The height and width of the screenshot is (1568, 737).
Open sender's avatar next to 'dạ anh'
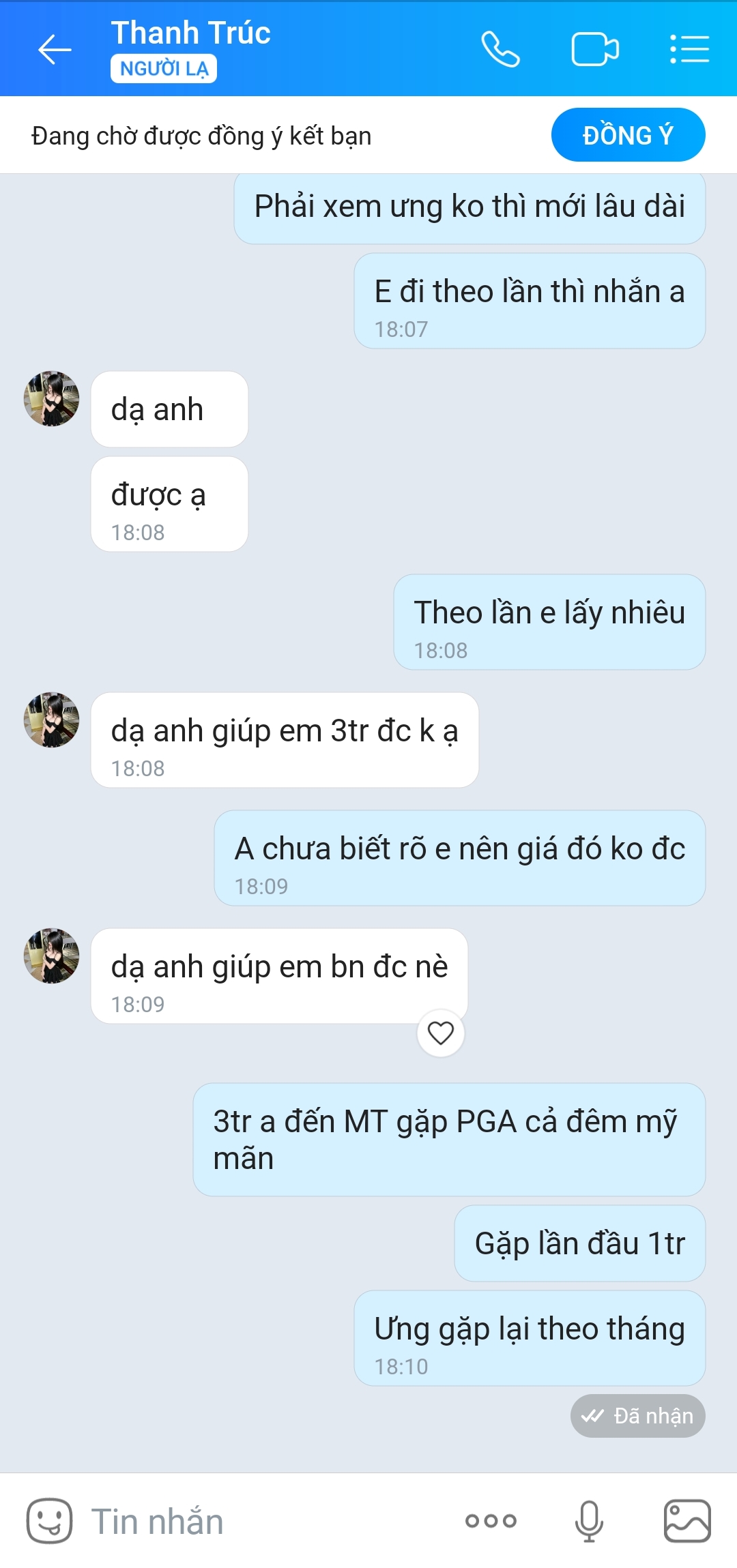(x=52, y=399)
